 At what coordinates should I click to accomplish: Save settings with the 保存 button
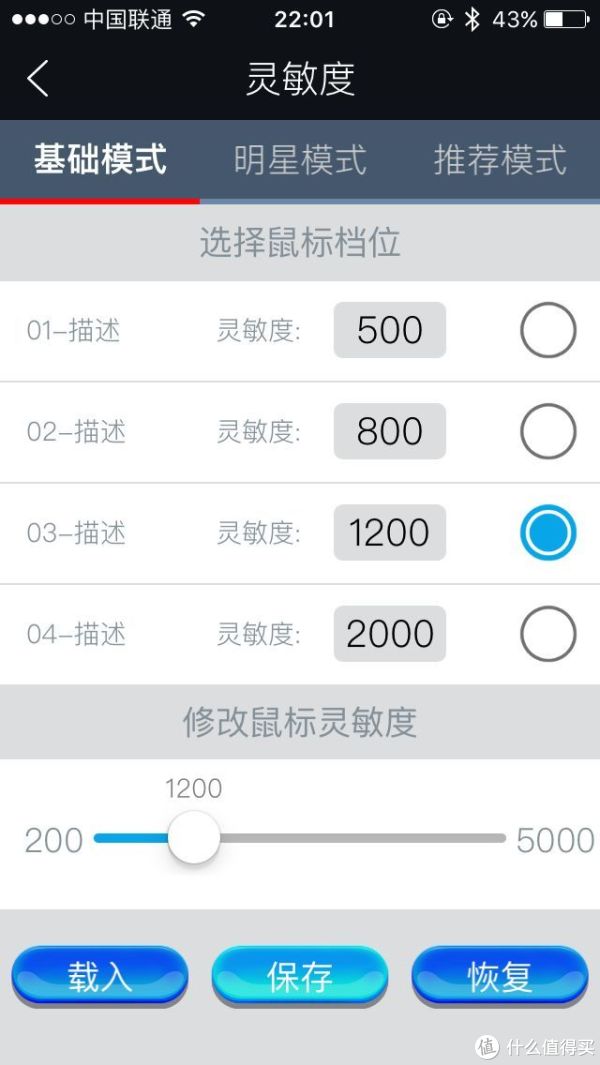(x=300, y=975)
